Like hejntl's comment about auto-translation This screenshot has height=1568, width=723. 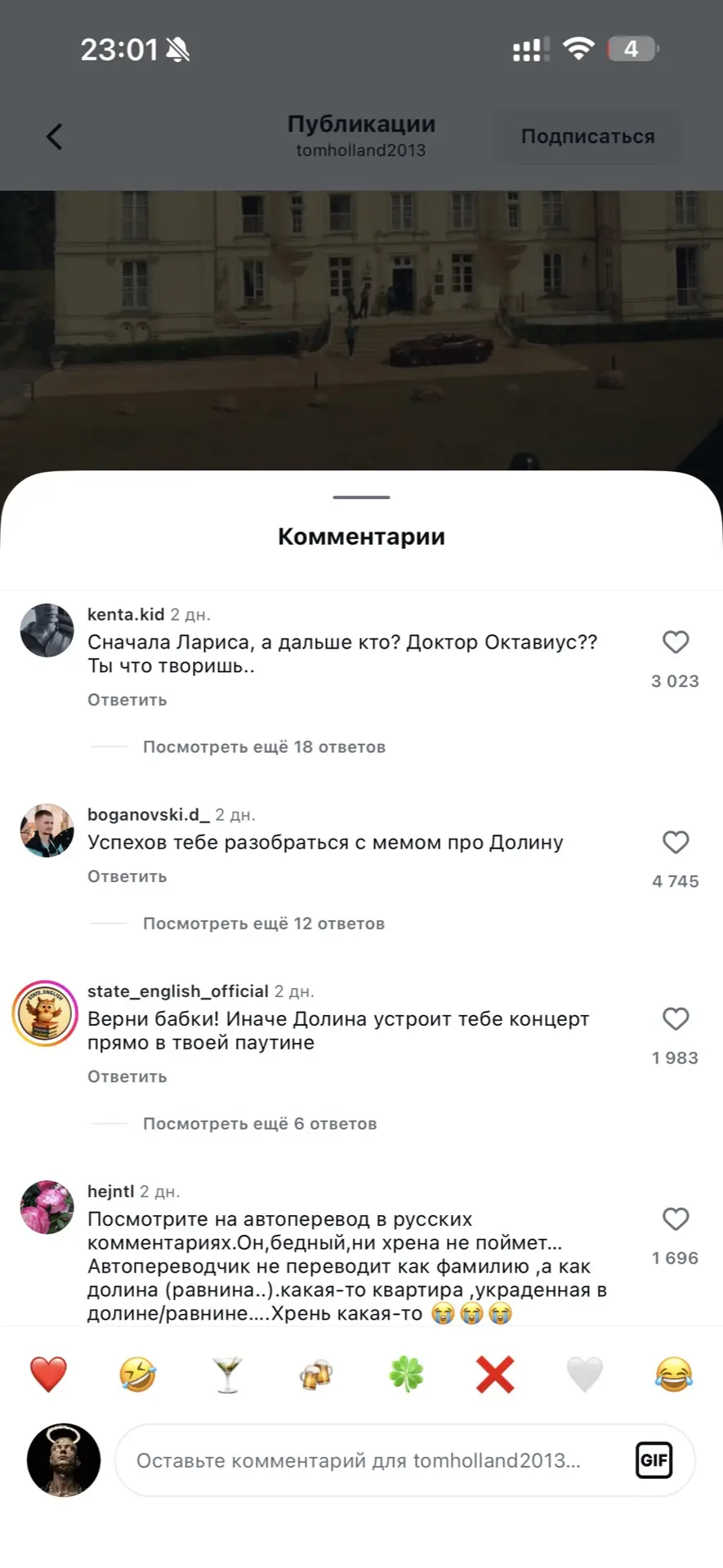tap(675, 1219)
